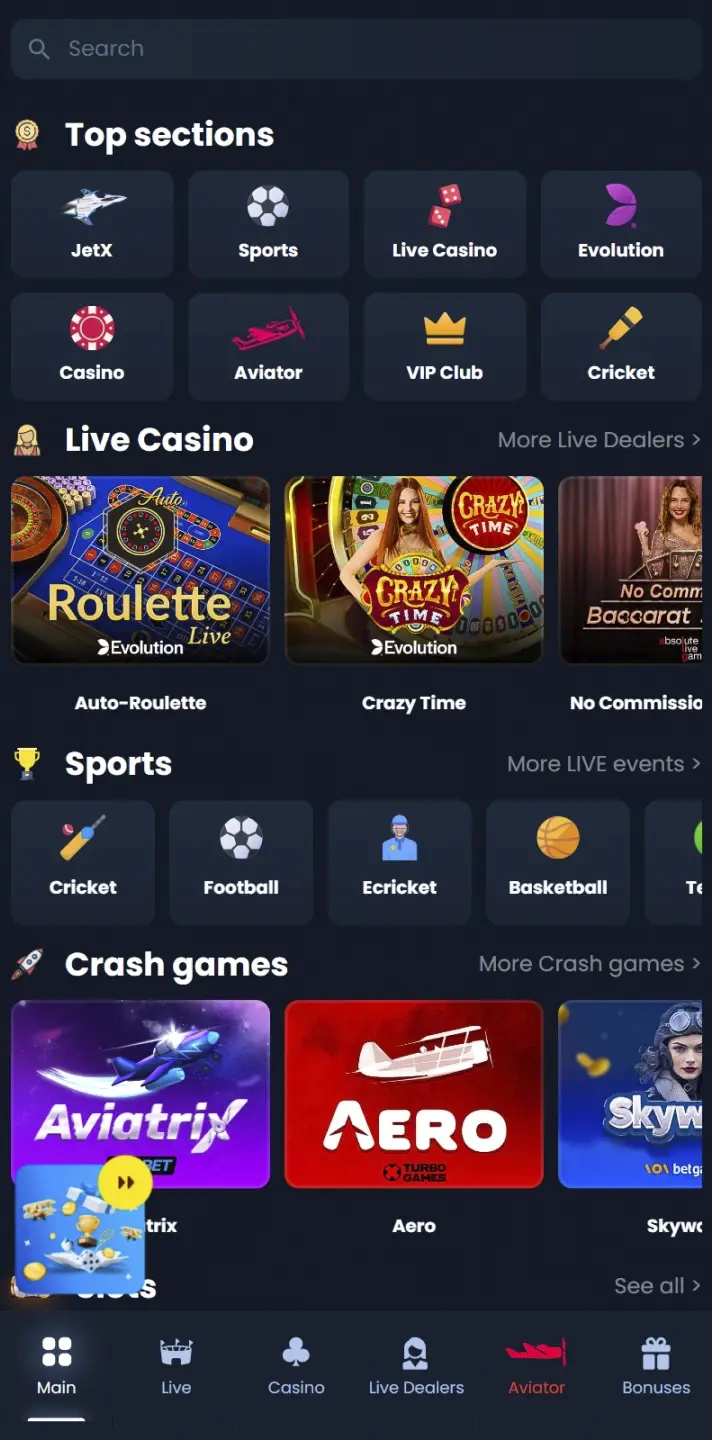Open the JetX section

click(92, 224)
